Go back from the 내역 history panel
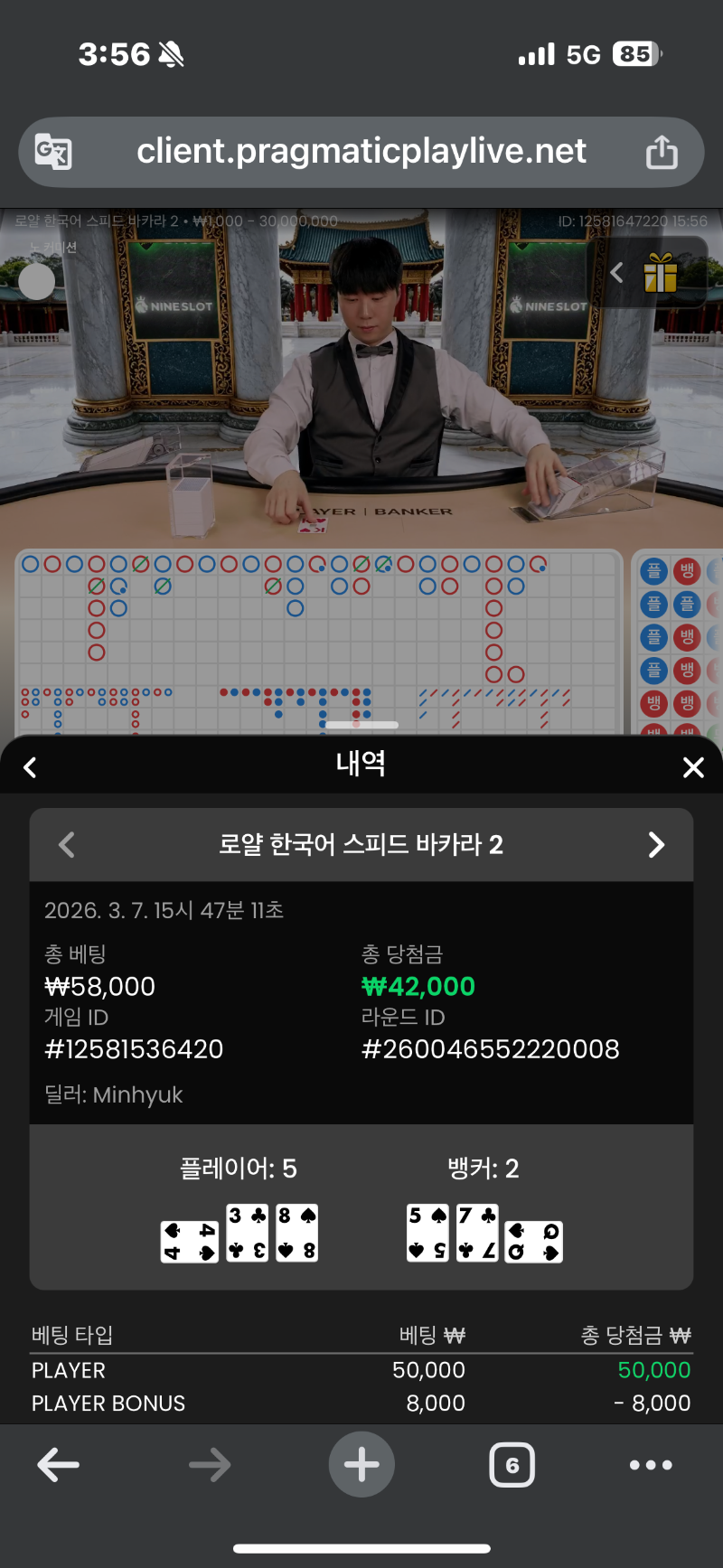Screen dimensions: 723x1568 [31, 767]
